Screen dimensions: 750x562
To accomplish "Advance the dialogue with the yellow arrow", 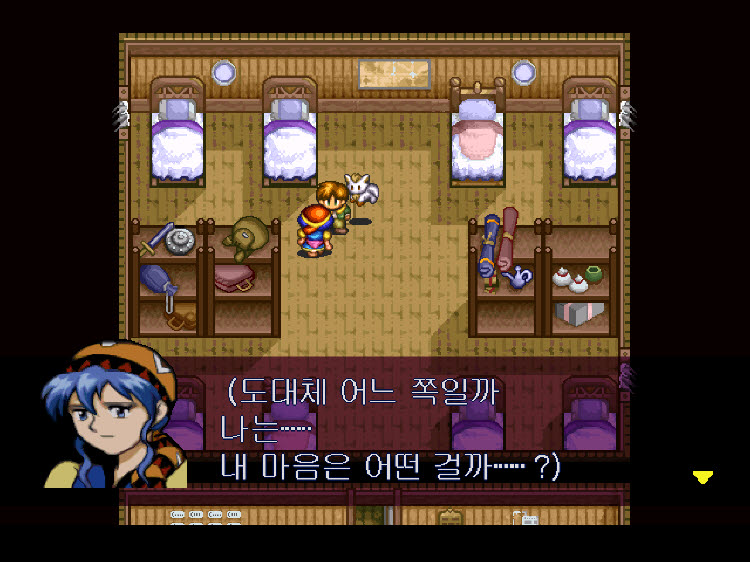I will [x=703, y=477].
